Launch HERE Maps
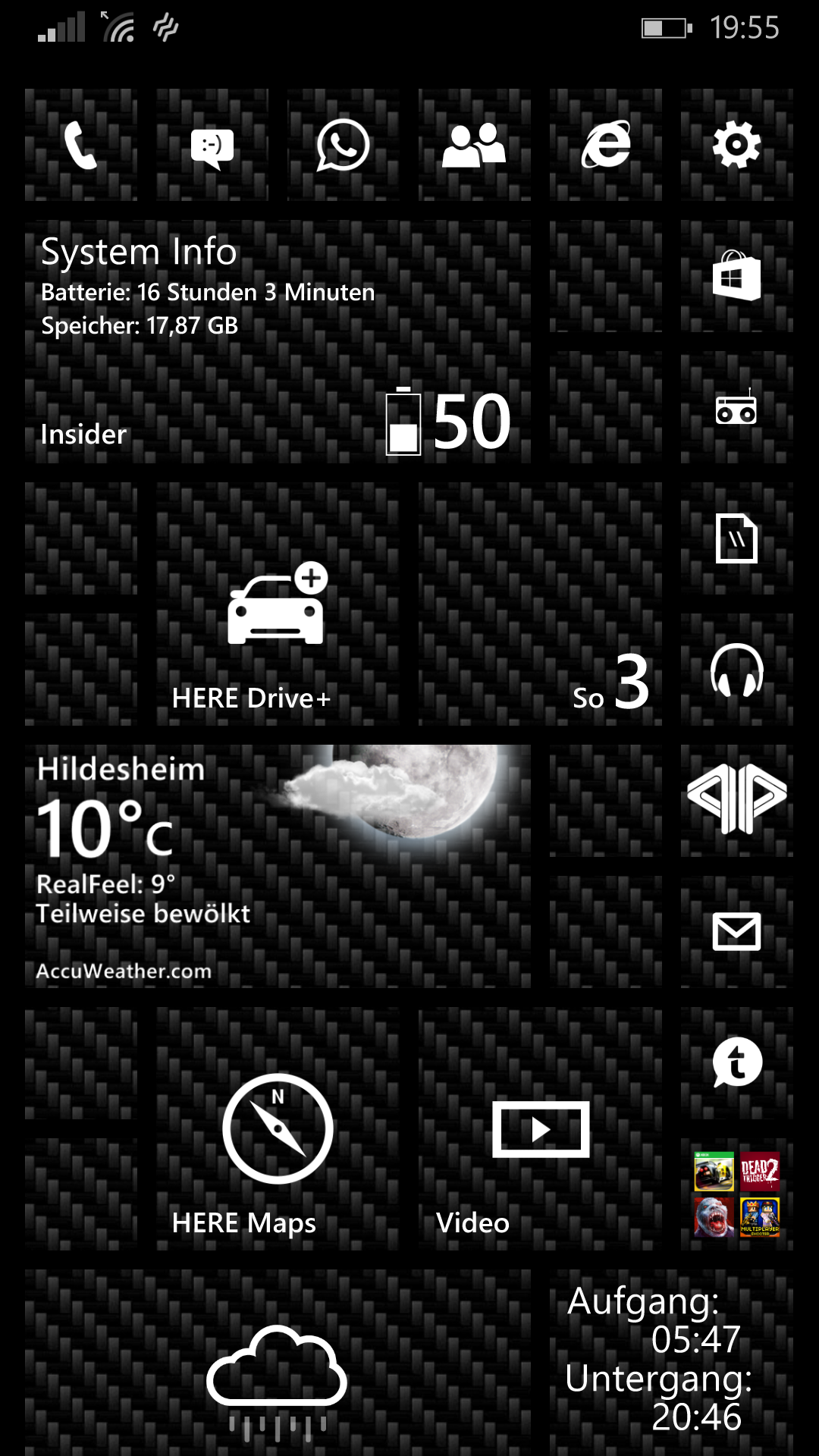Screen dimensions: 819x1456 click(278, 1128)
